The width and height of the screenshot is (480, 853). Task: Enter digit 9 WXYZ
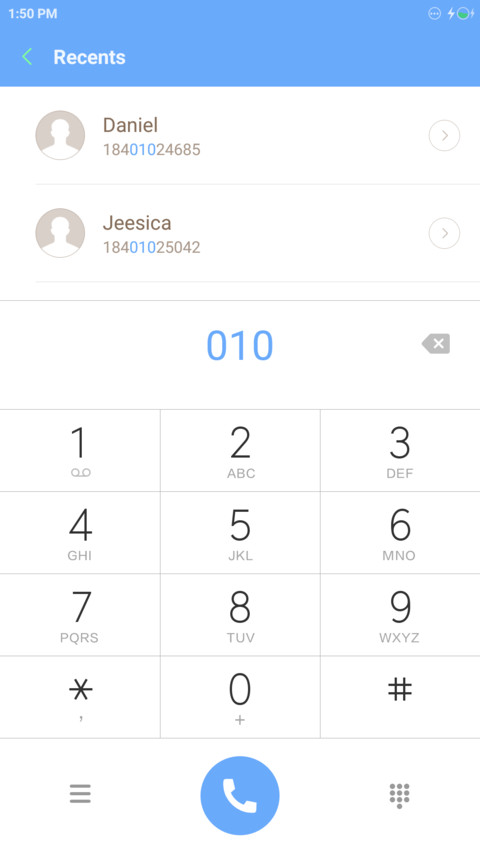click(x=400, y=615)
